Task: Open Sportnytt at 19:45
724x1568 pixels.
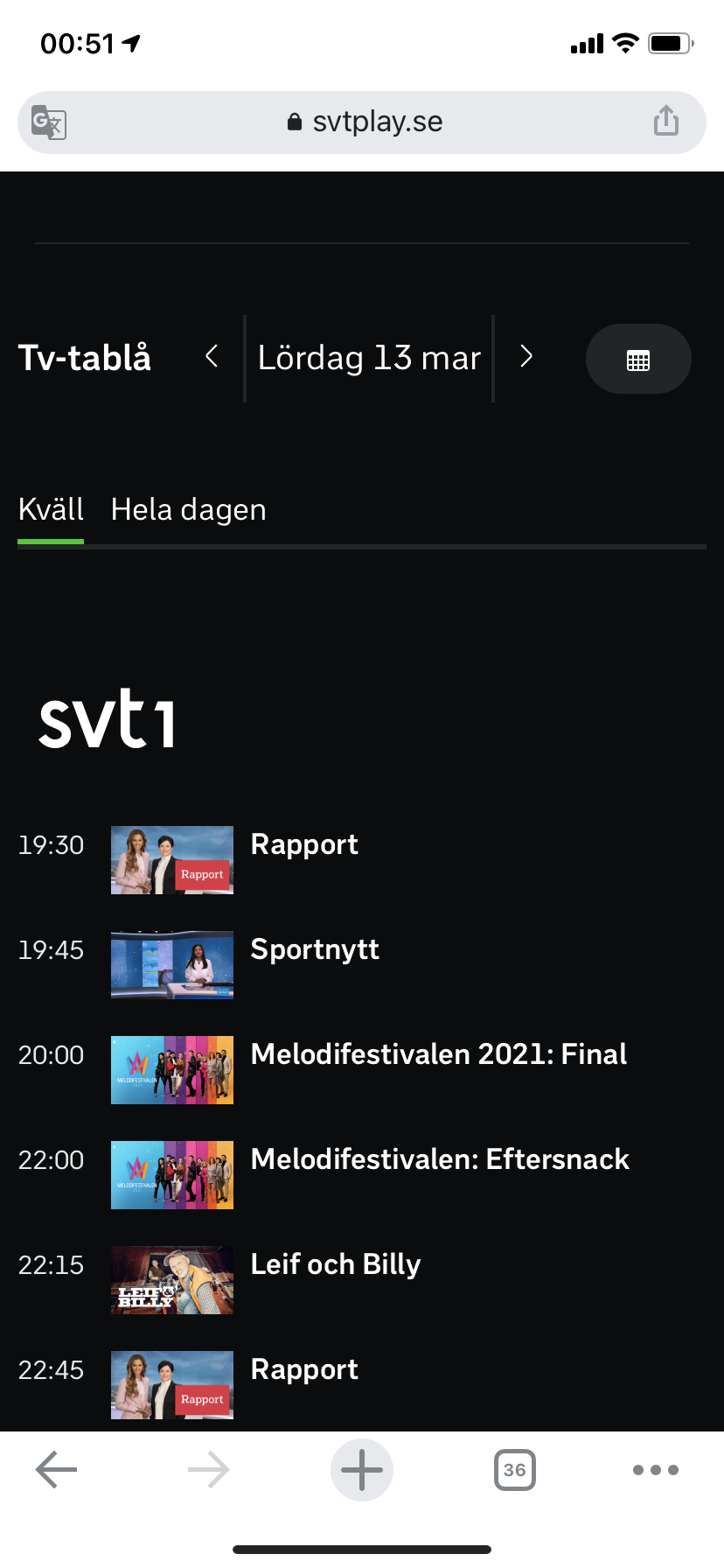Action: [362, 965]
